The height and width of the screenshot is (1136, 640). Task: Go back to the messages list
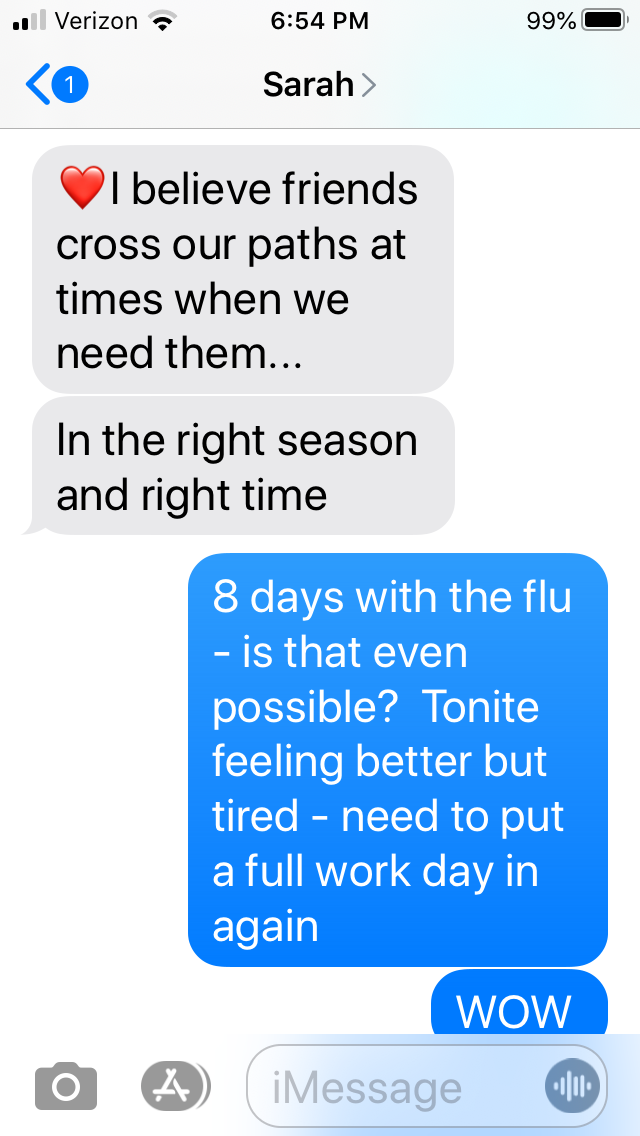[57, 85]
